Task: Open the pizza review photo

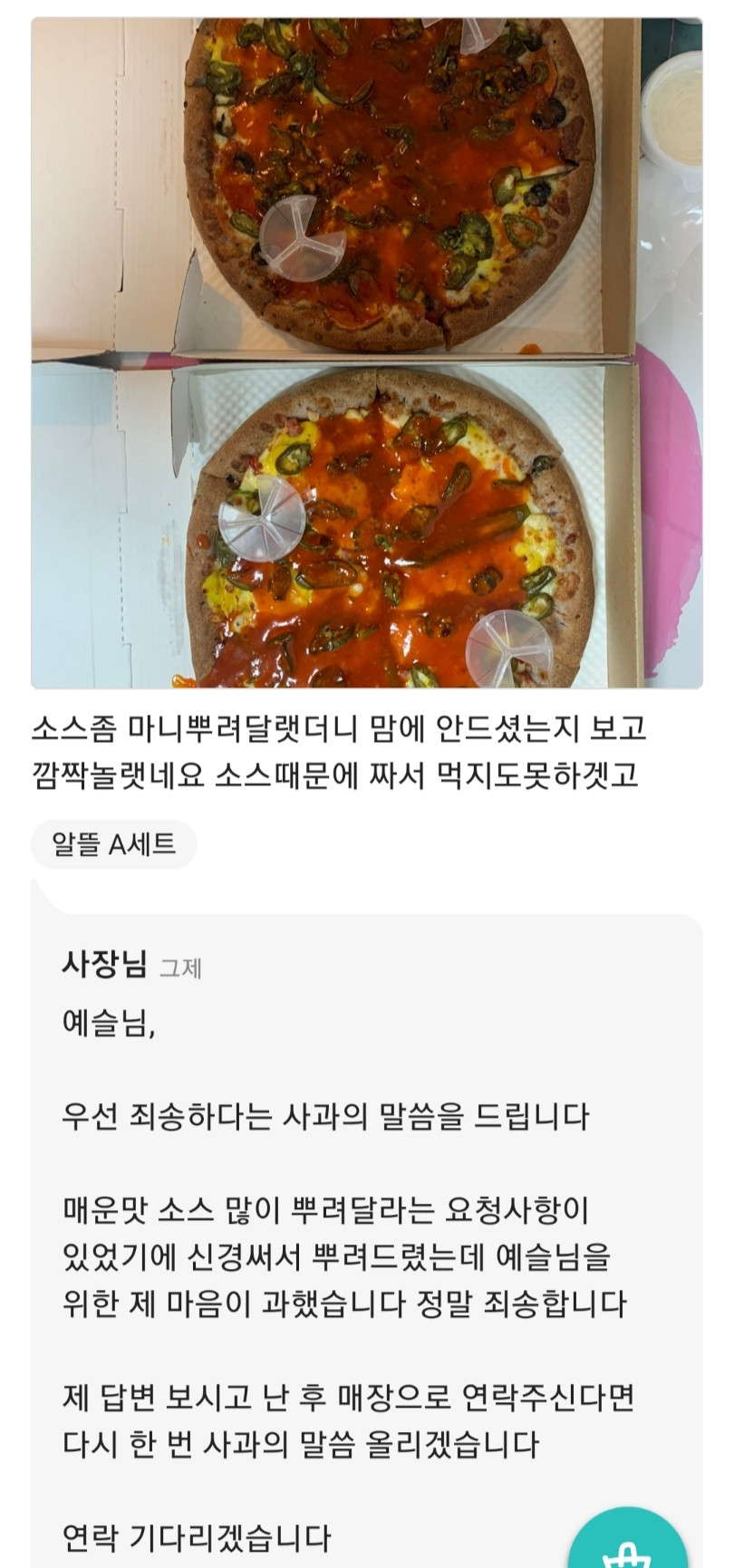Action: point(366,351)
